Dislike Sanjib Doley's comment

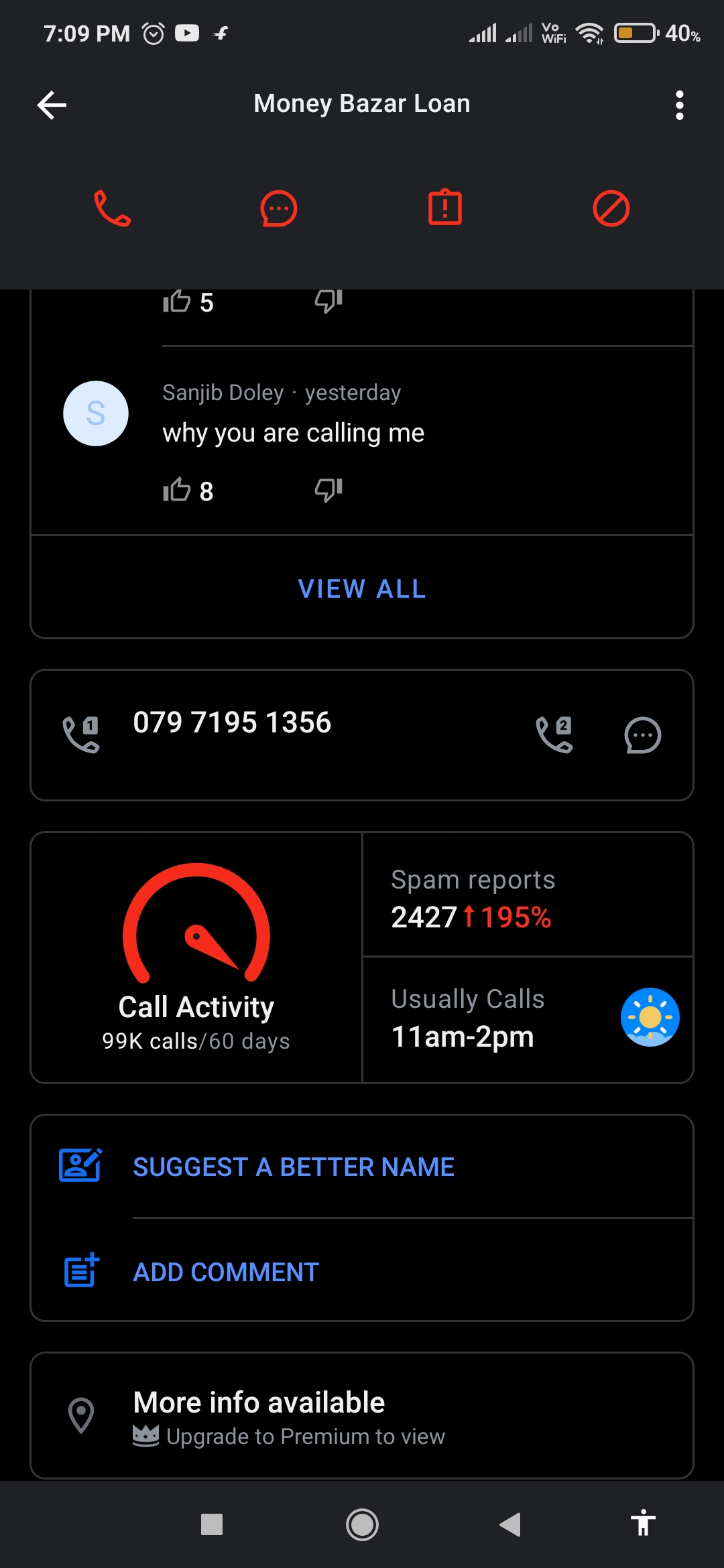click(328, 491)
